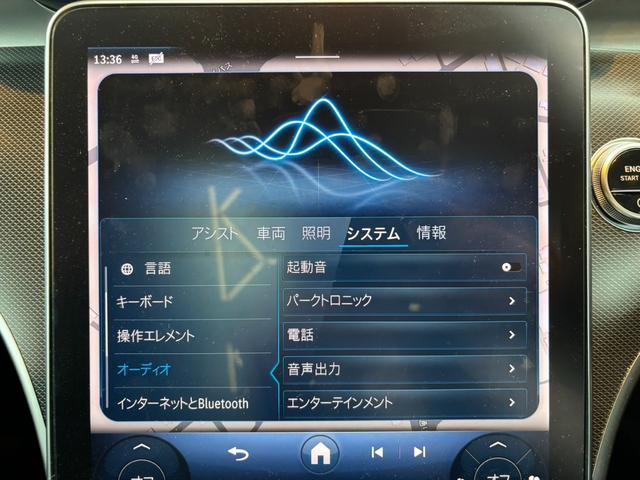Skip to the previous track
The height and width of the screenshot is (480, 640).
pos(377,453)
